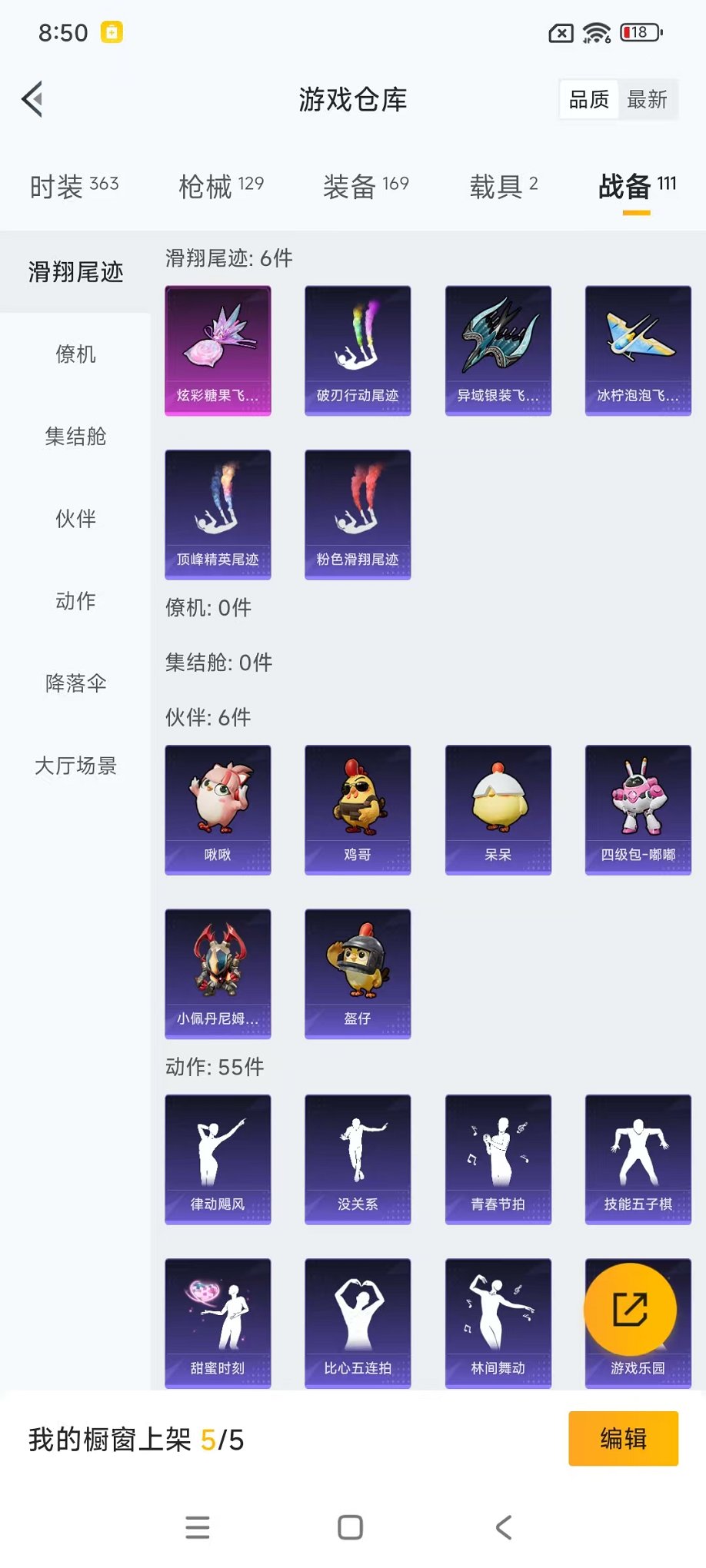The width and height of the screenshot is (706, 1568).
Task: Click the 啾啾 pink companion pet
Action: pos(218,809)
